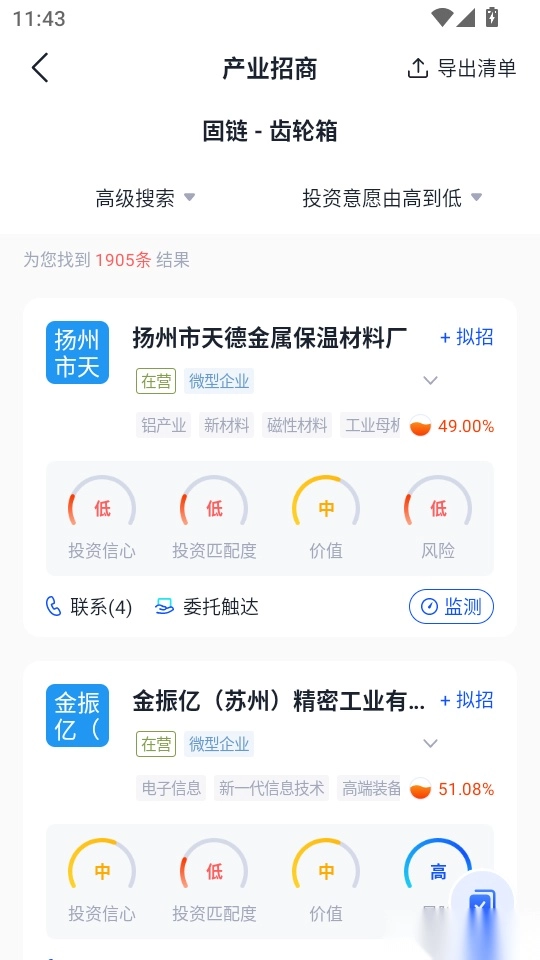Tap the 监测 button
Viewport: 540px width, 960px height.
click(451, 607)
